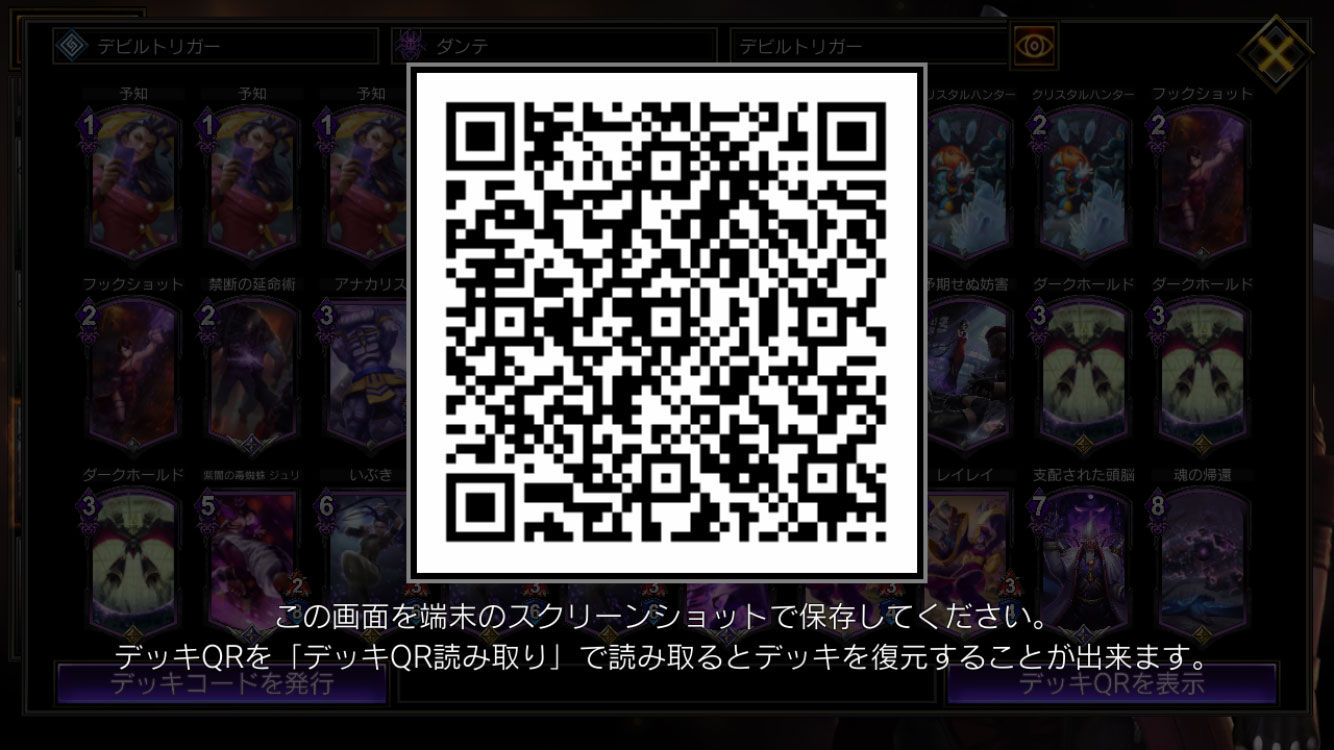1334x750 pixels.
Task: Open the 支配された頭脳 card
Action: [x=1084, y=560]
